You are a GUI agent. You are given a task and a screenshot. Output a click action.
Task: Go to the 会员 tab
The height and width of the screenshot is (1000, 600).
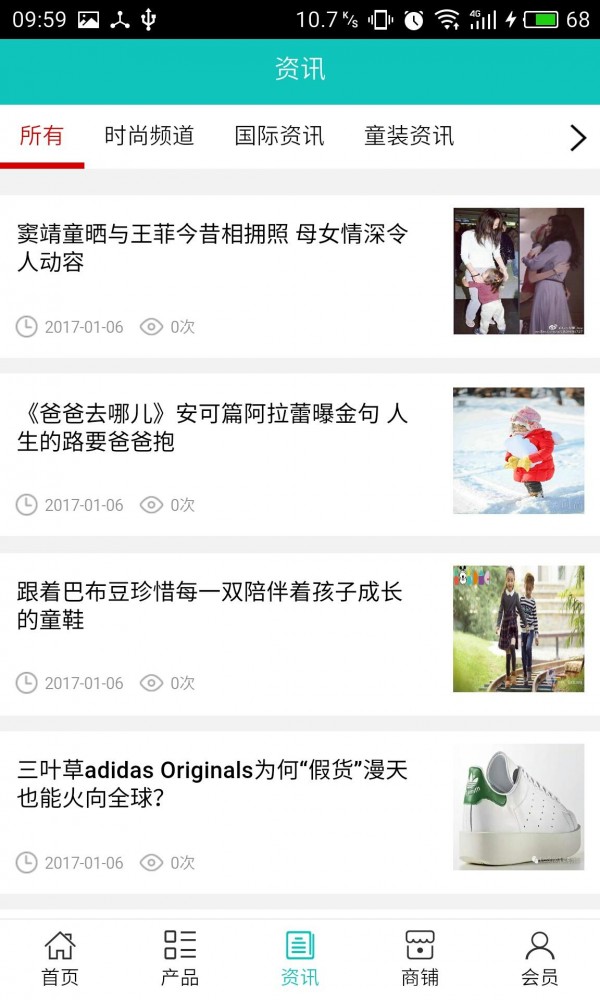[540, 958]
